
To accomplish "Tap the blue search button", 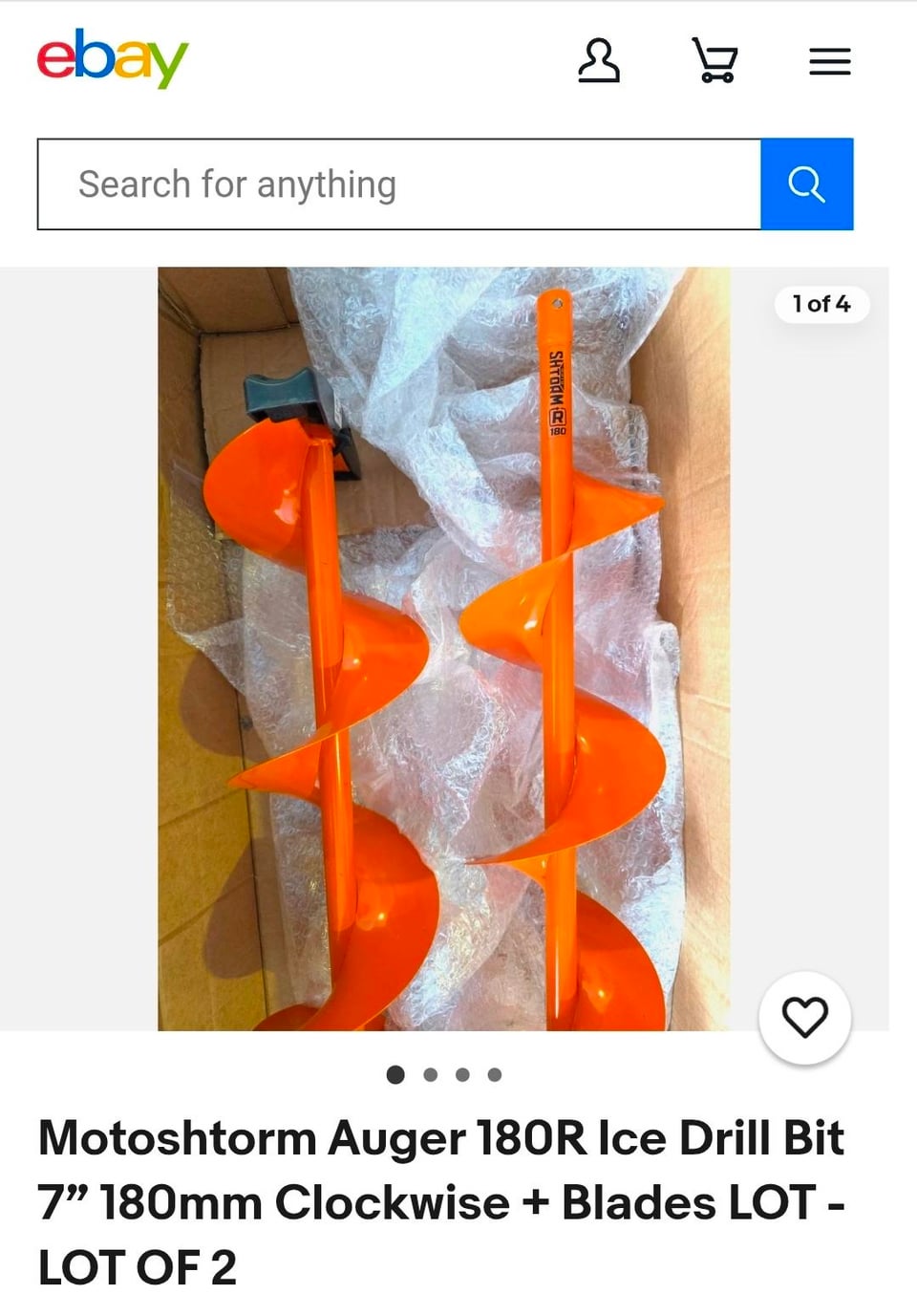I will click(x=806, y=184).
